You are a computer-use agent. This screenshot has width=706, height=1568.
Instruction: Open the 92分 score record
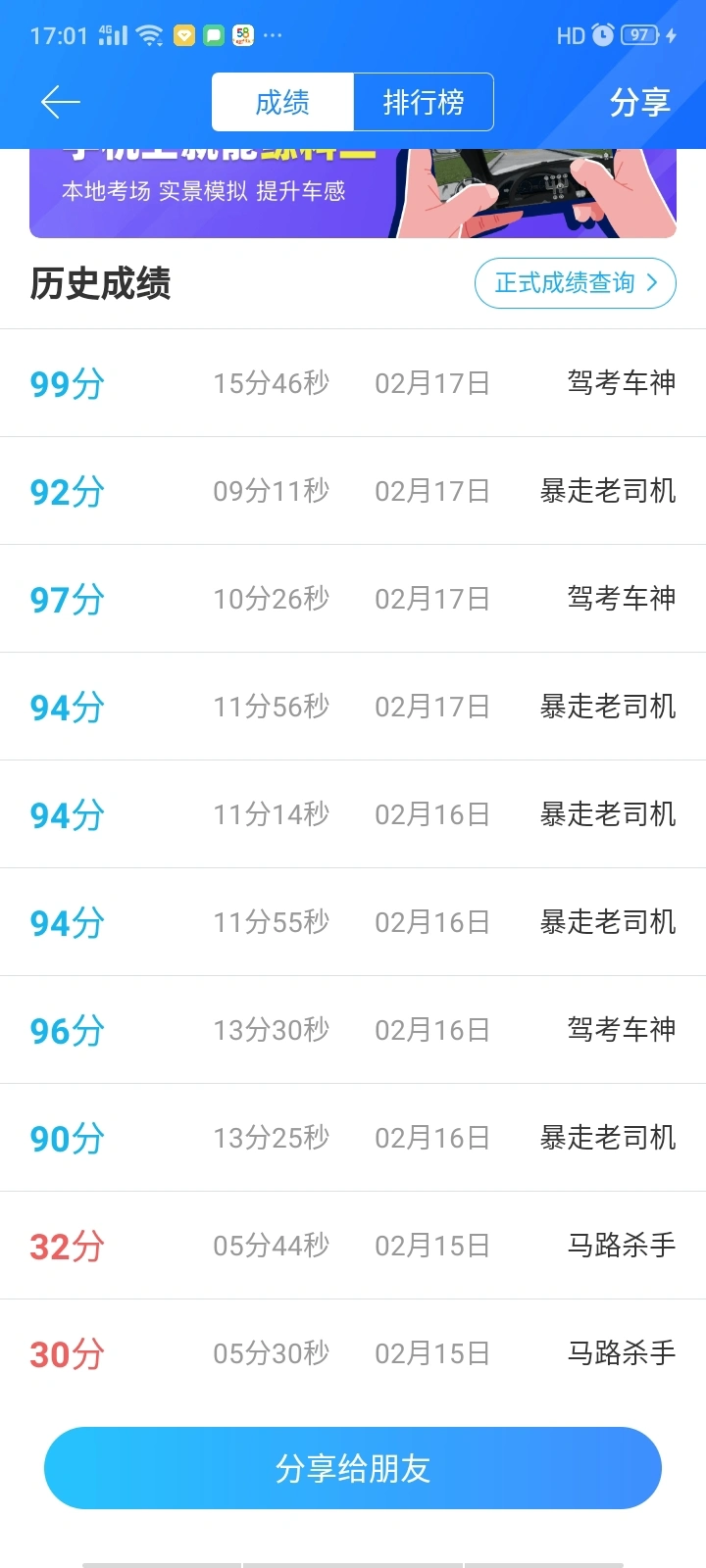pos(353,491)
